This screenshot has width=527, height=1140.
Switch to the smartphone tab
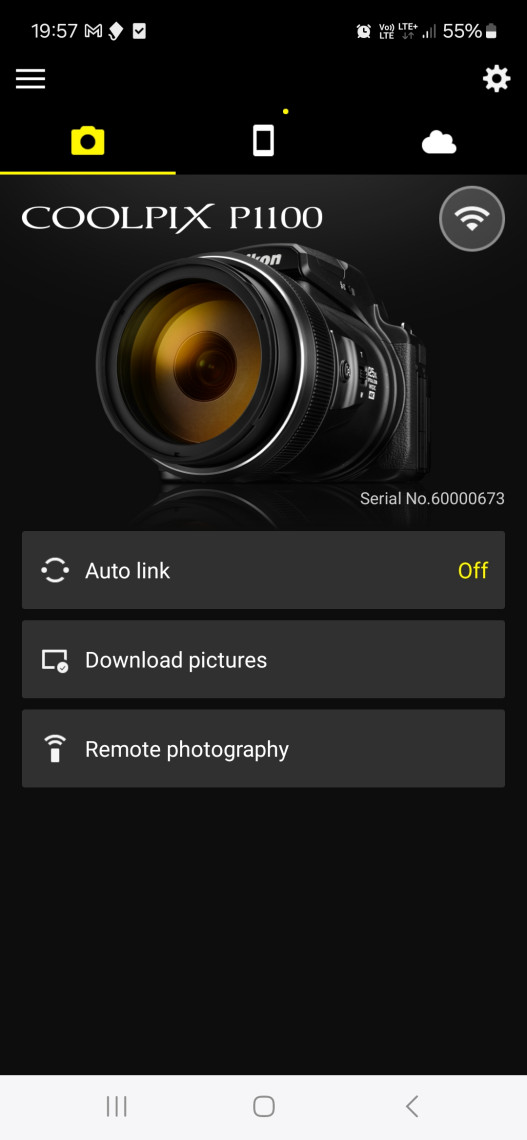pos(263,140)
